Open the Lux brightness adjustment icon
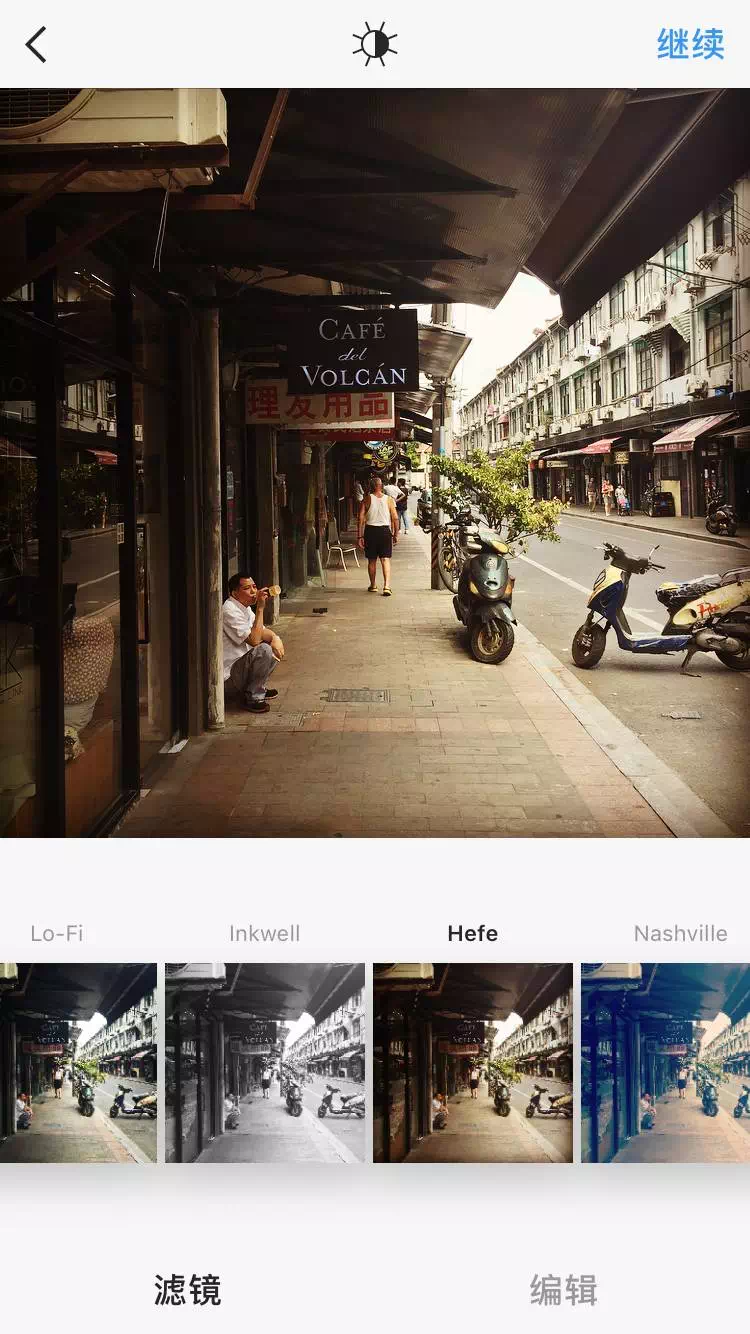 click(x=375, y=45)
